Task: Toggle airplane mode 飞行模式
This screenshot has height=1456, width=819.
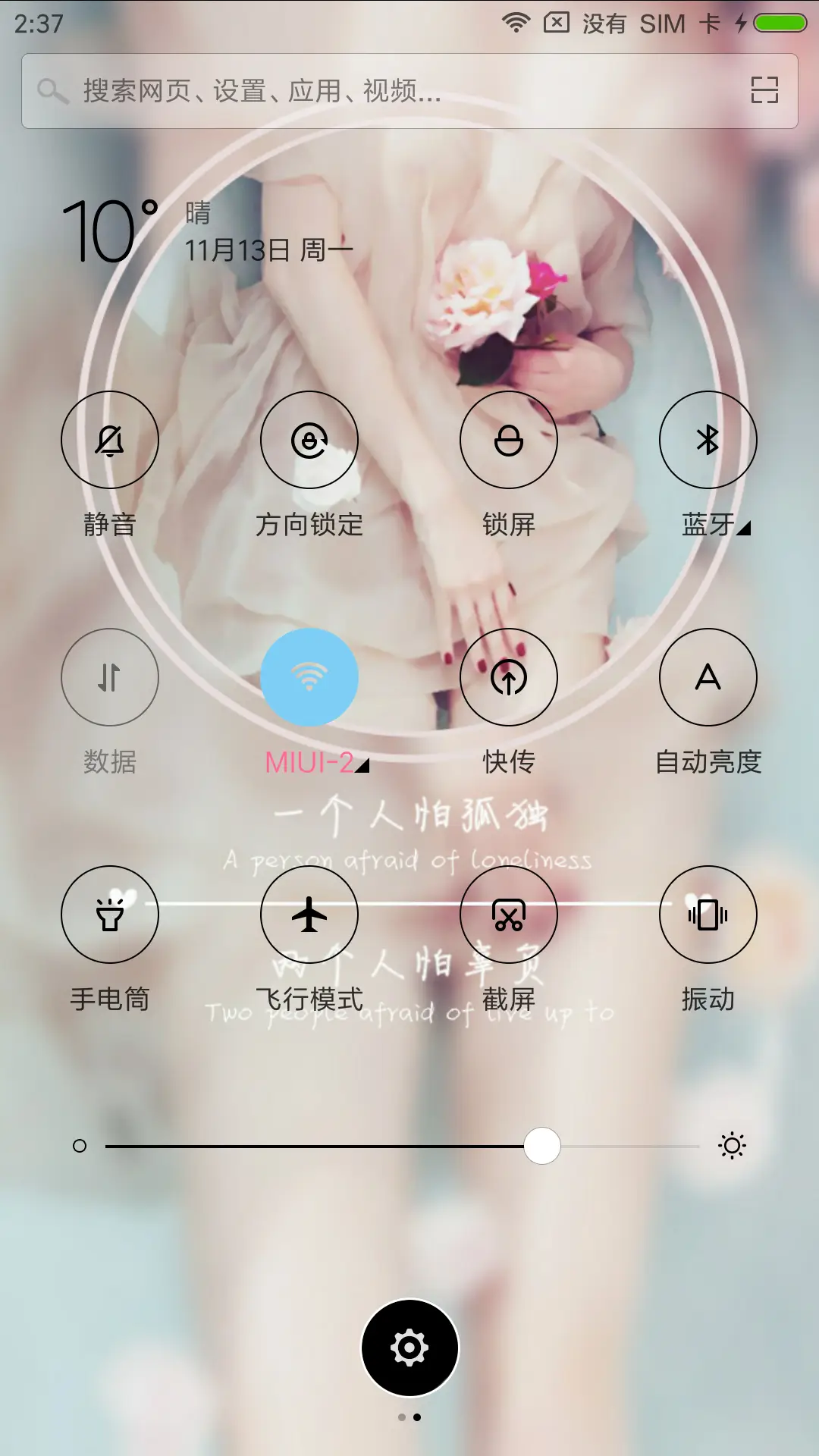Action: 309,915
